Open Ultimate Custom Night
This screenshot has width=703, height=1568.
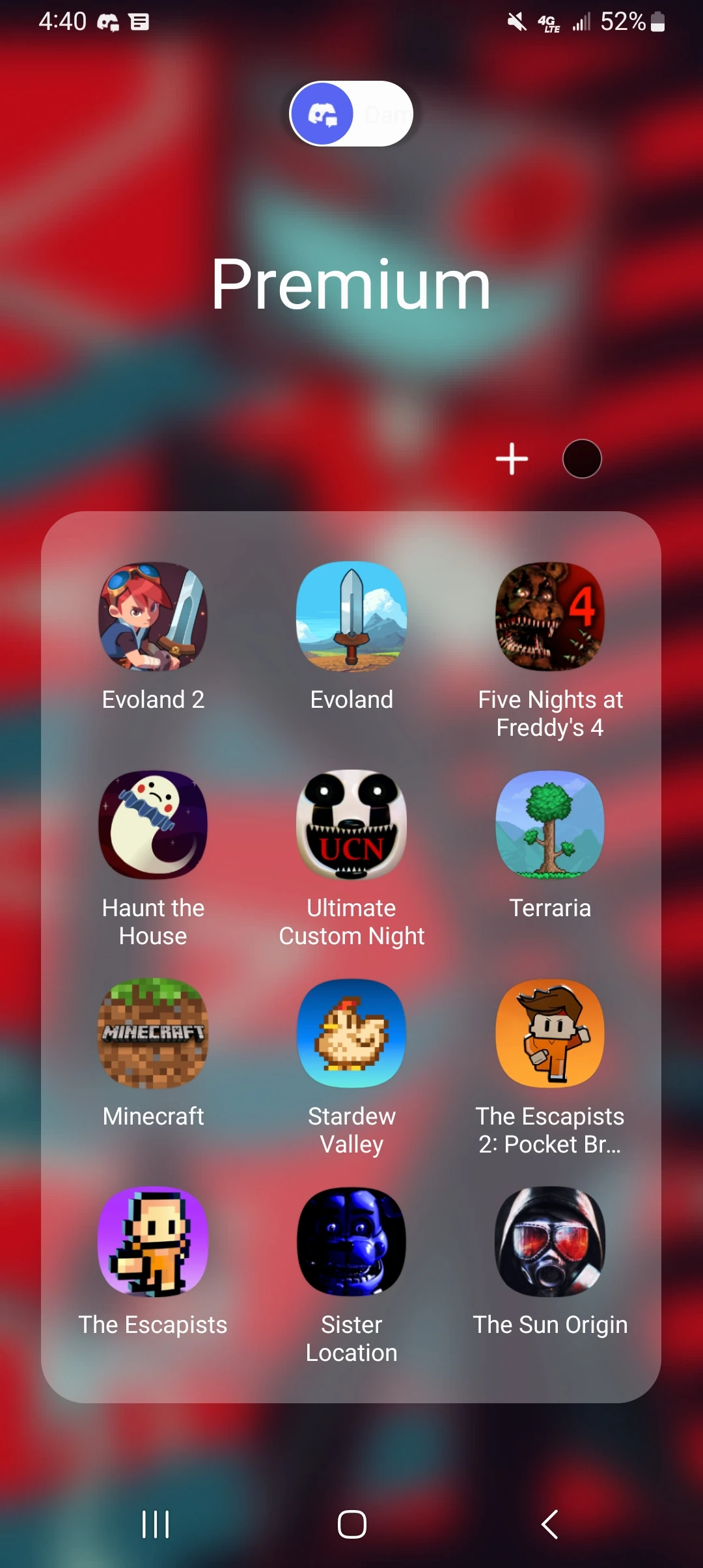pos(351,824)
